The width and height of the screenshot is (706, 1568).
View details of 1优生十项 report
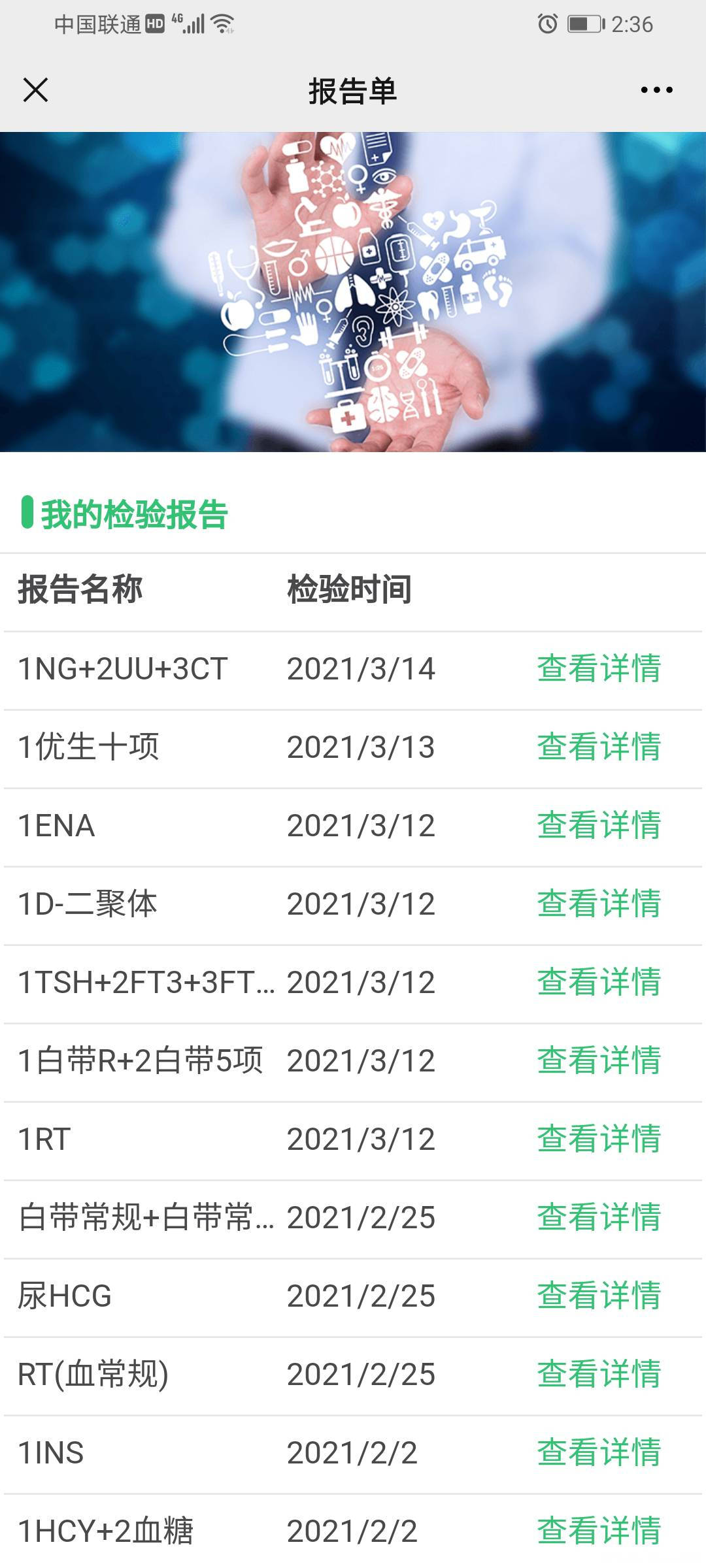[x=599, y=747]
